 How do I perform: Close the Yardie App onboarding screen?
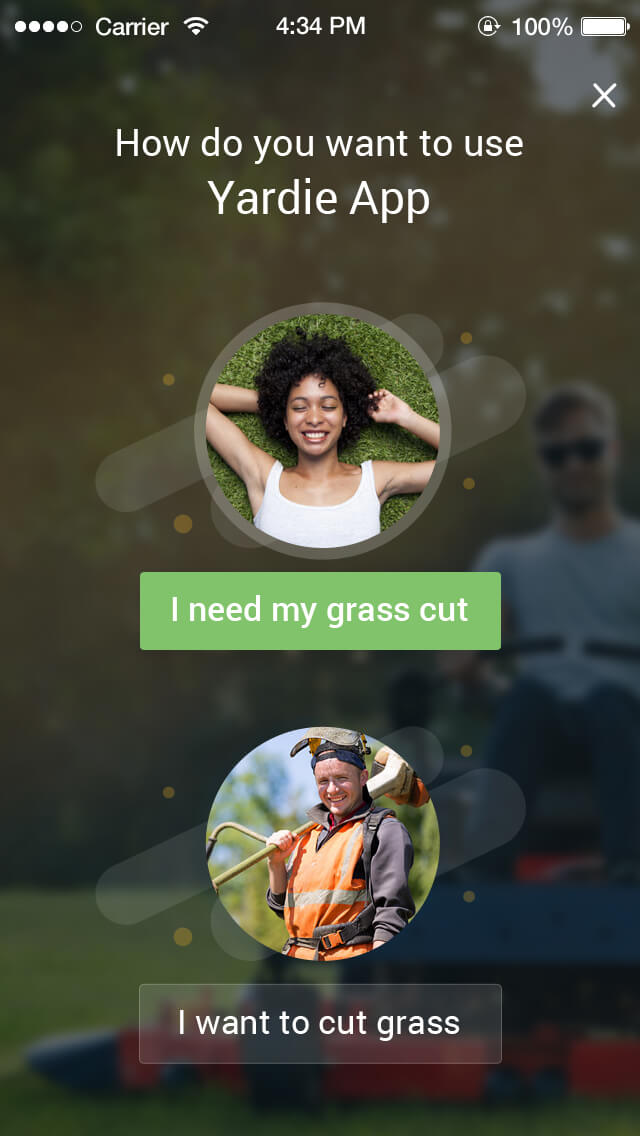(x=604, y=95)
